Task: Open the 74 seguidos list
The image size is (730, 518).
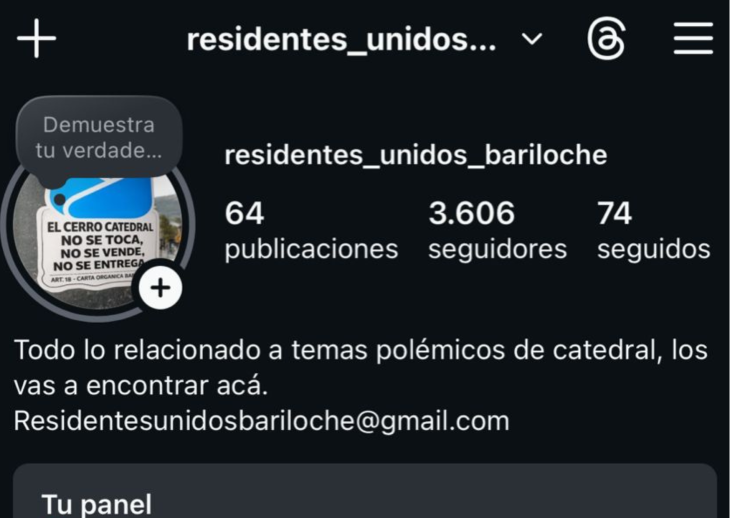Action: [653, 231]
